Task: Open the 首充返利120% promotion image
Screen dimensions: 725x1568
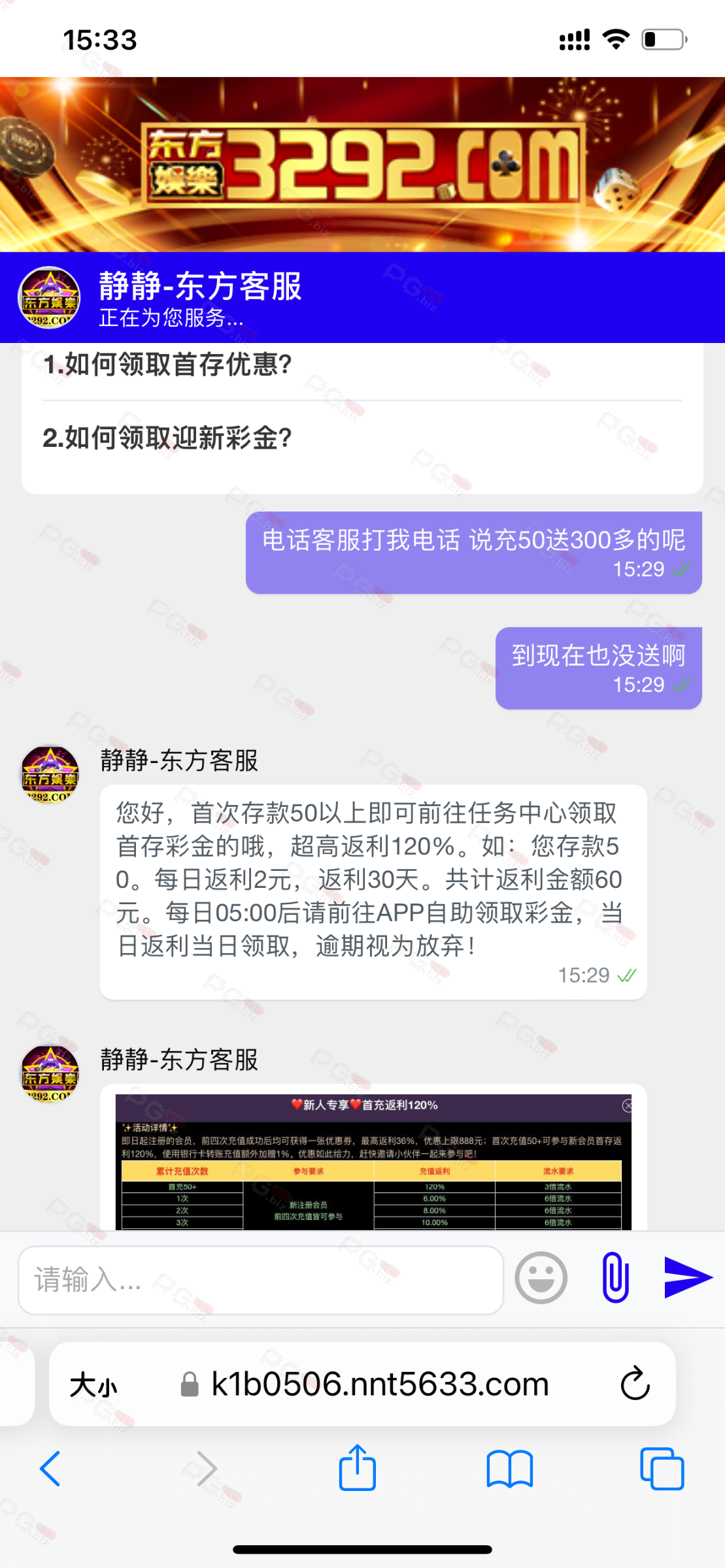Action: coord(373,1162)
